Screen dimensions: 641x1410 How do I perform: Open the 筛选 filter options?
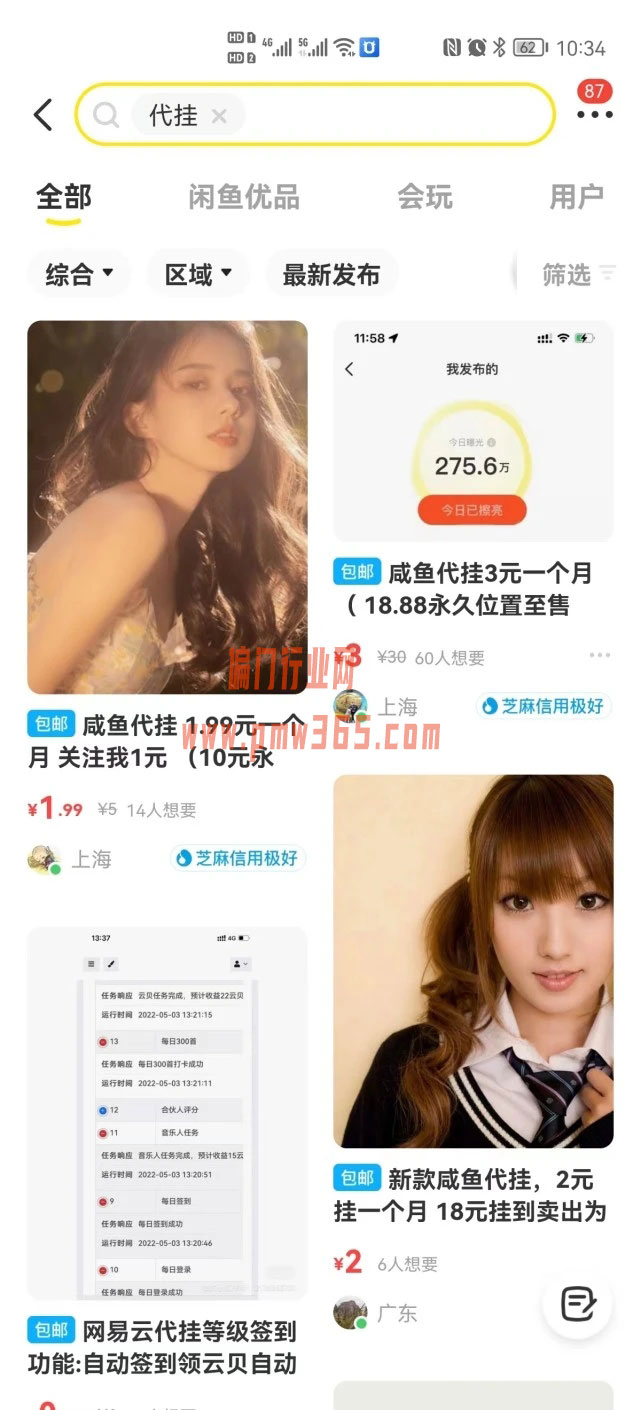tap(578, 274)
